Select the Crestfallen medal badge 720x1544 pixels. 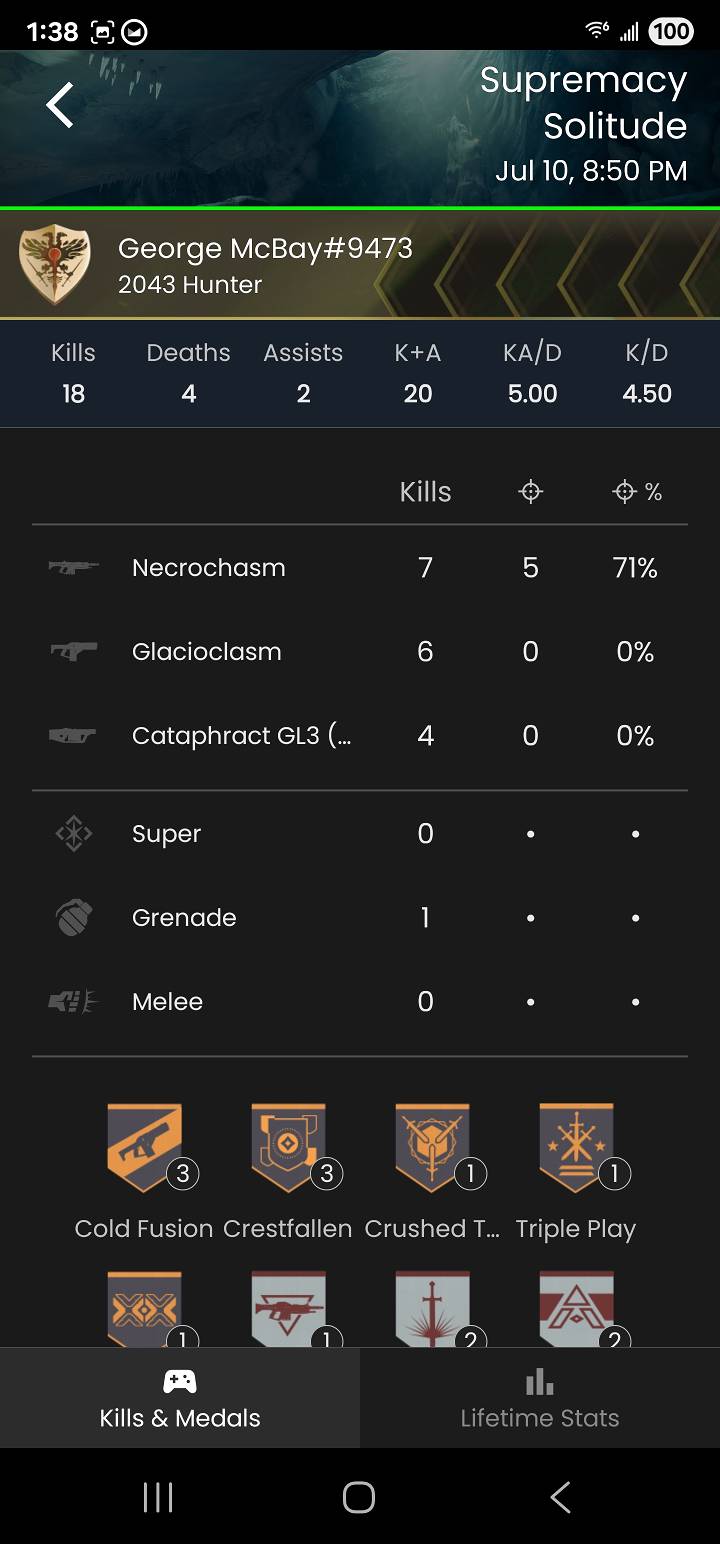(x=288, y=1147)
